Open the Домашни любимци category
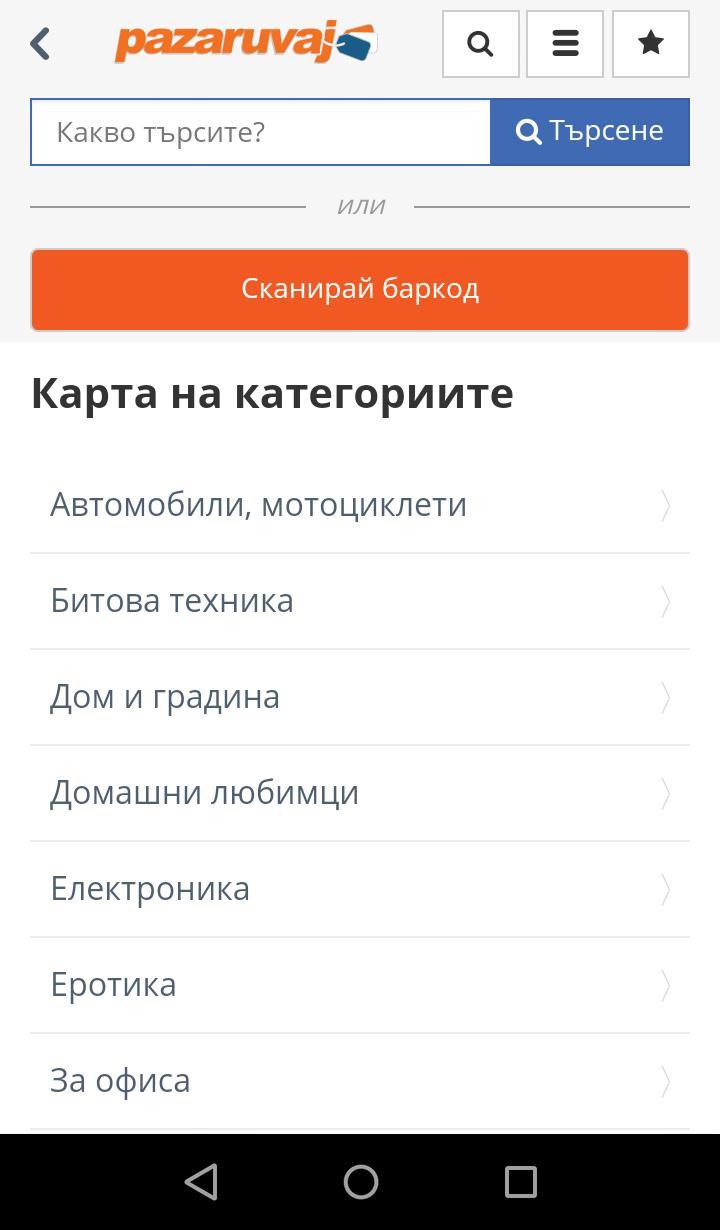Image resolution: width=720 pixels, height=1230 pixels. coord(204,792)
